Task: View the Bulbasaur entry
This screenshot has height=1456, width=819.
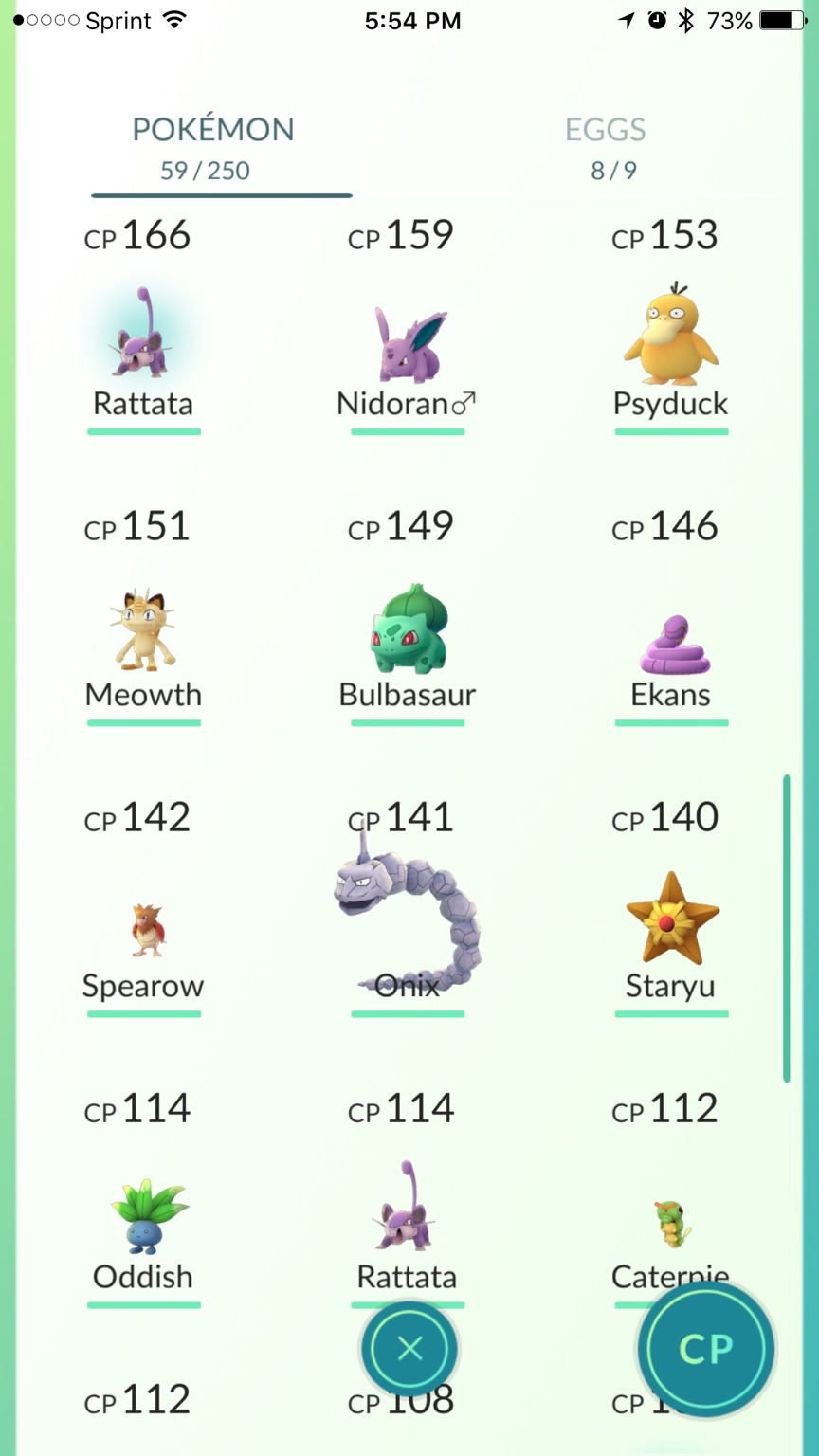Action: (408, 630)
